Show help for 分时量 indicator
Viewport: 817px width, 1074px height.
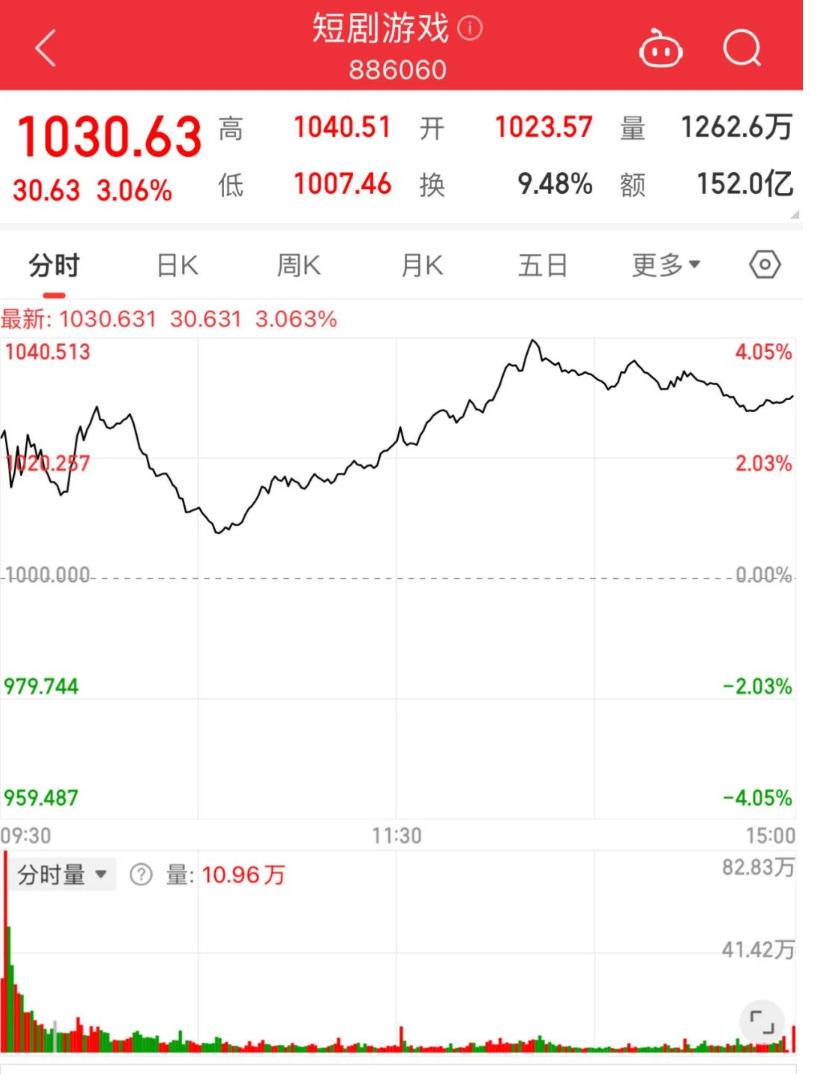point(141,875)
